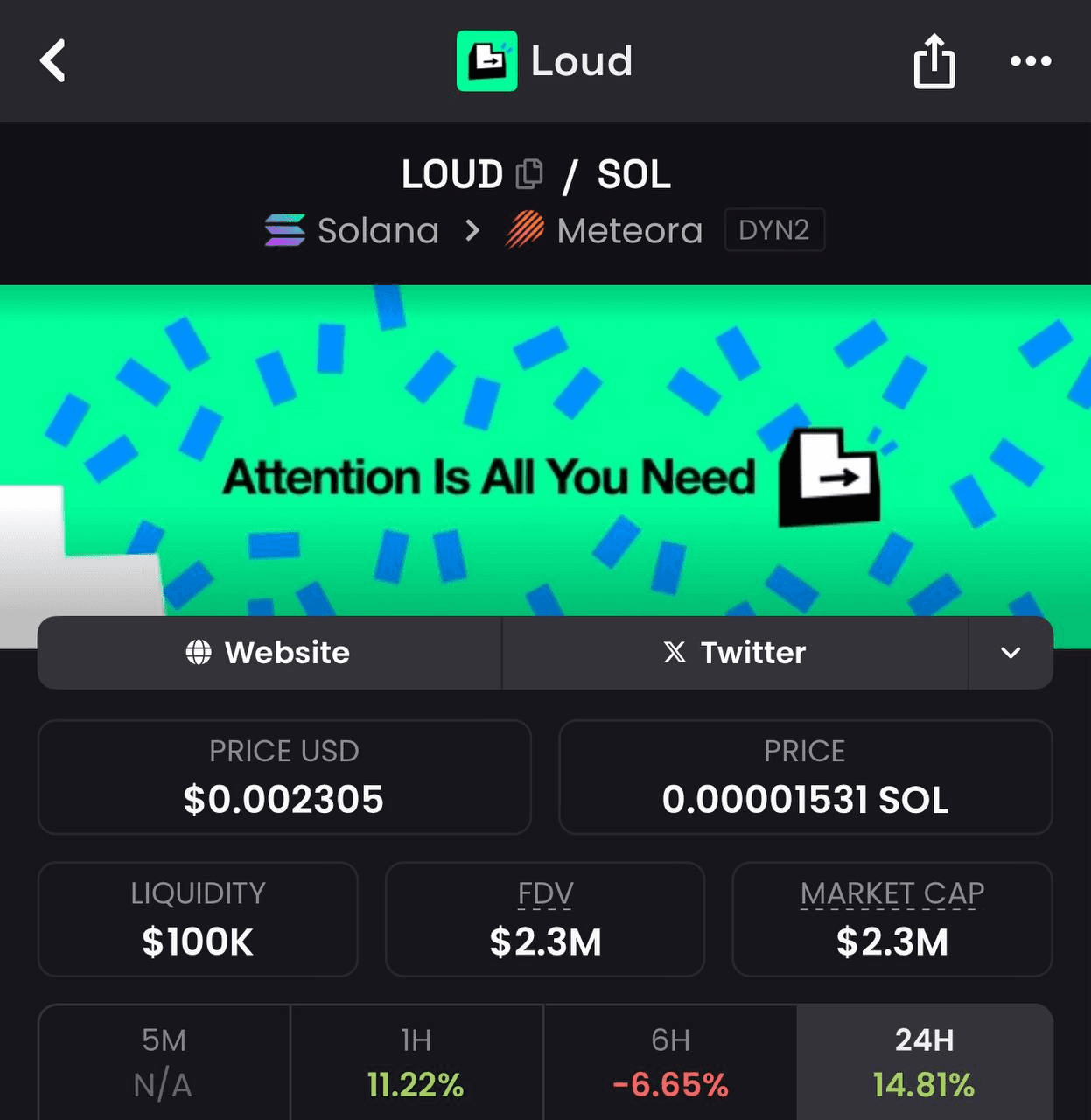Open the three-dot overflow menu
This screenshot has width=1091, height=1120.
[1030, 61]
